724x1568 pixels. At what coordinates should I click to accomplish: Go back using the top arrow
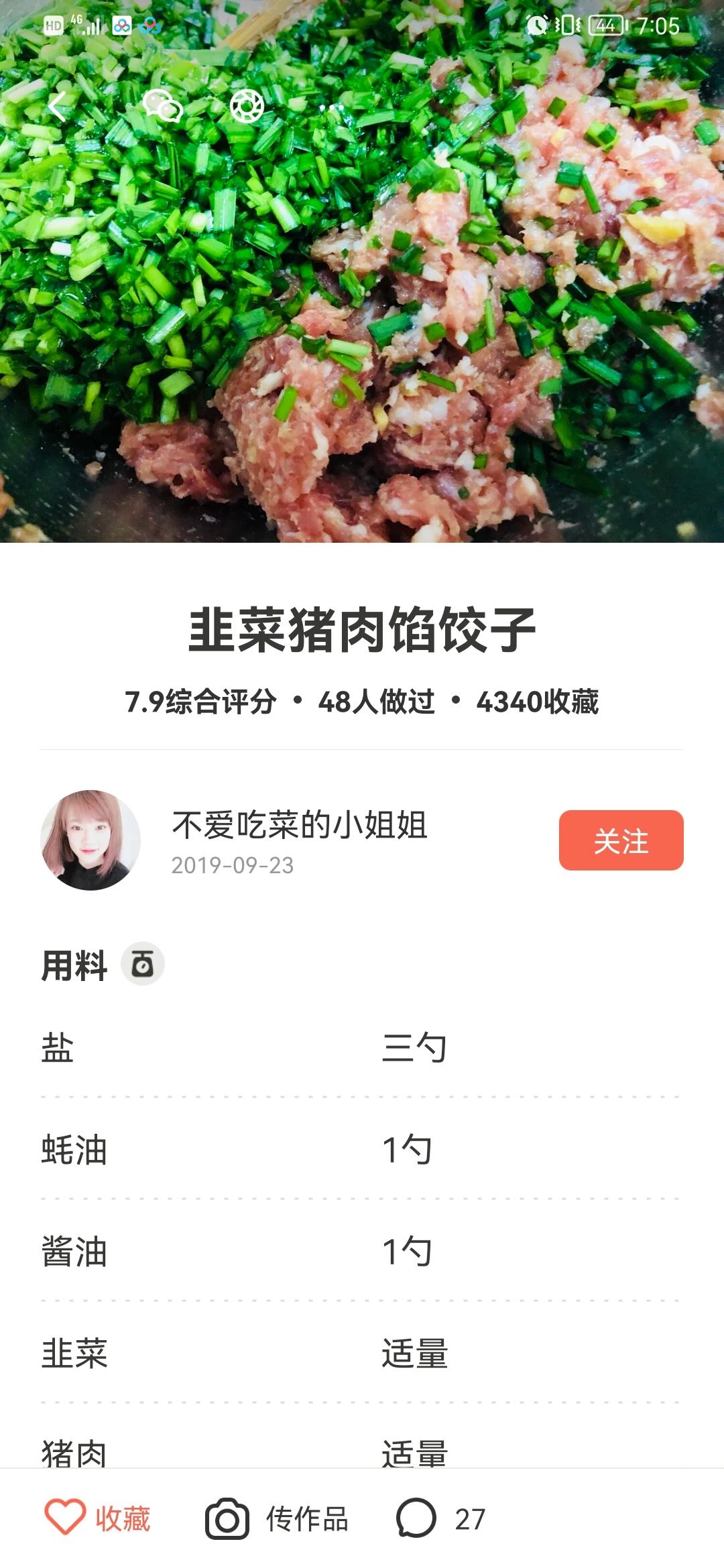(x=58, y=107)
